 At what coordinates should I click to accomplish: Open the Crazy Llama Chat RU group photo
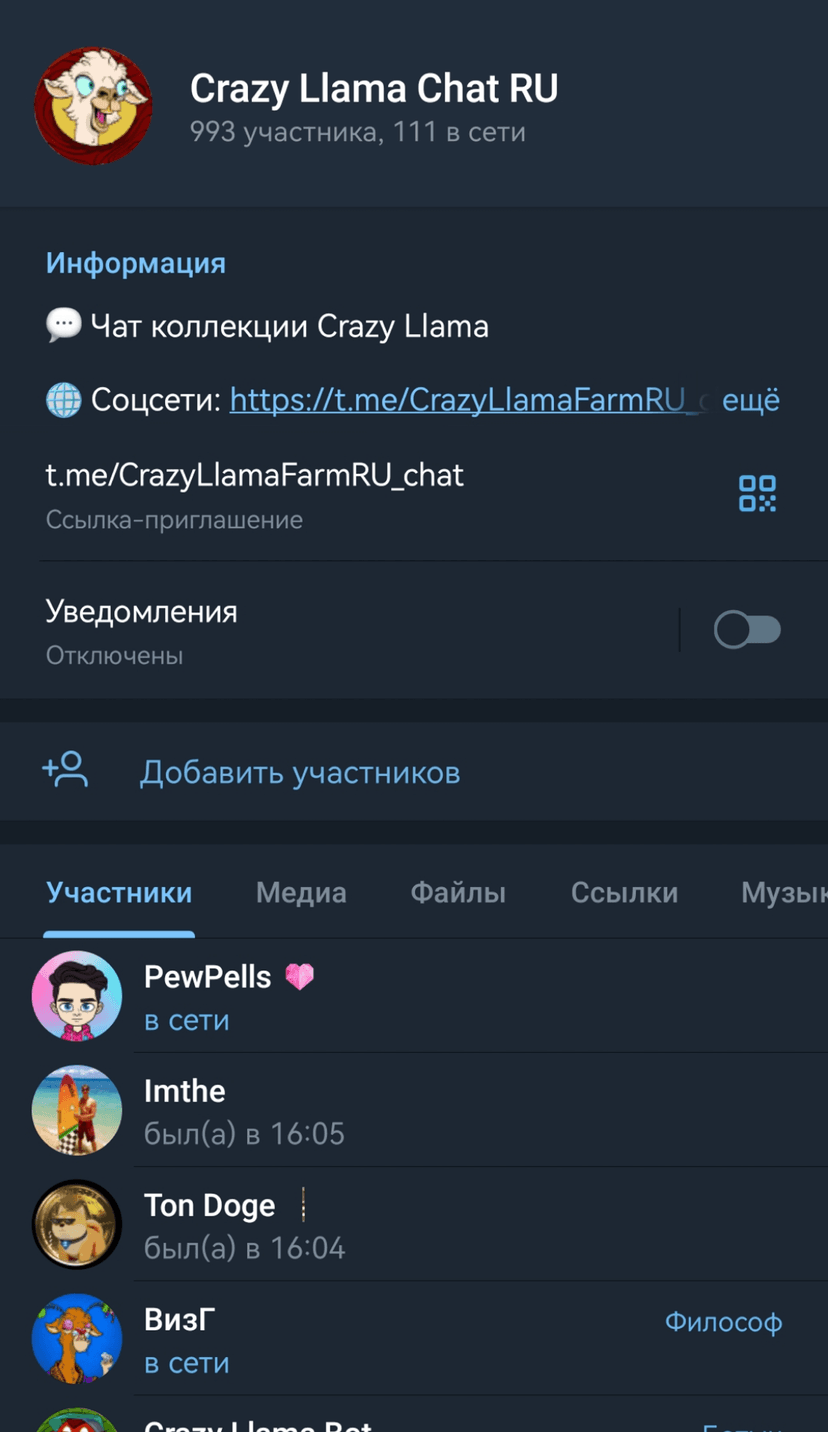(93, 106)
